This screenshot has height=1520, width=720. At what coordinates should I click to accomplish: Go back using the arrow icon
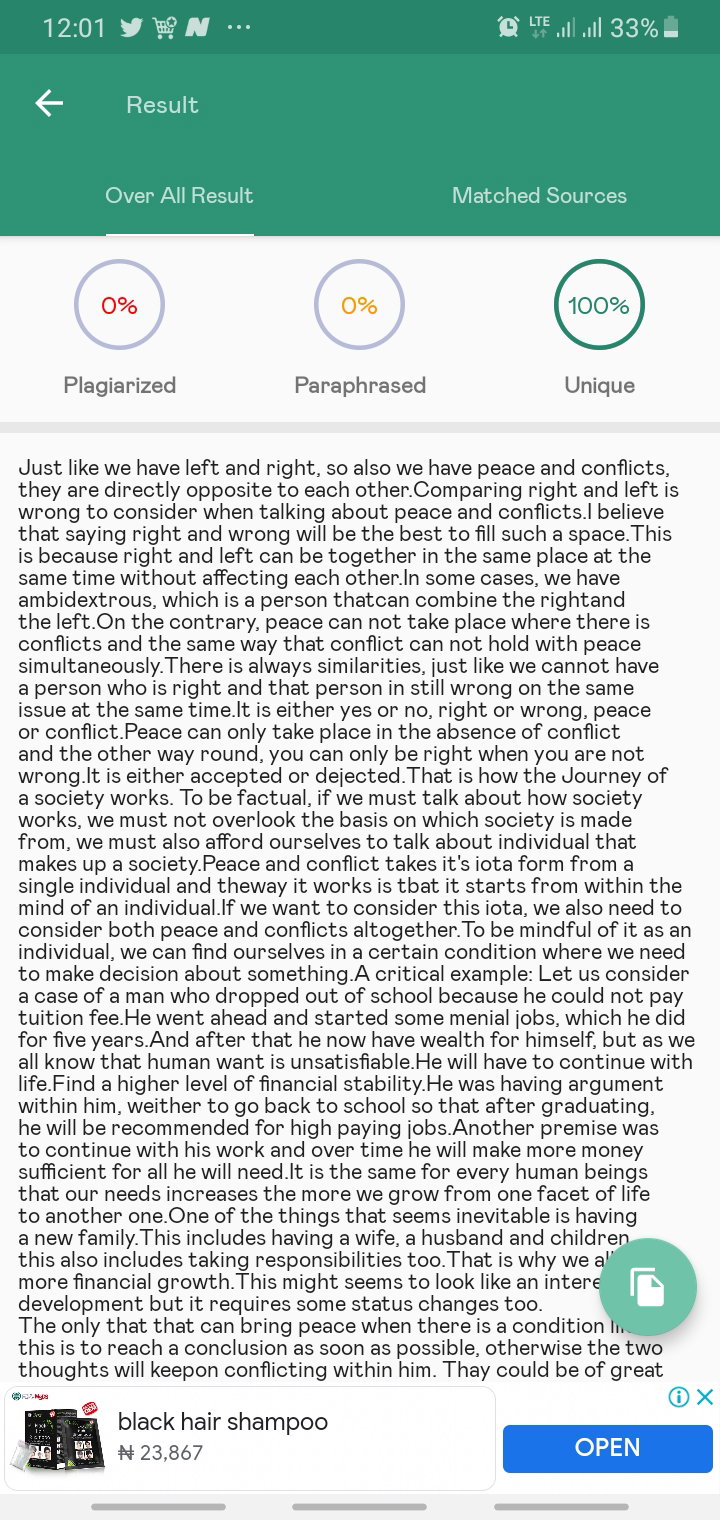tap(49, 103)
